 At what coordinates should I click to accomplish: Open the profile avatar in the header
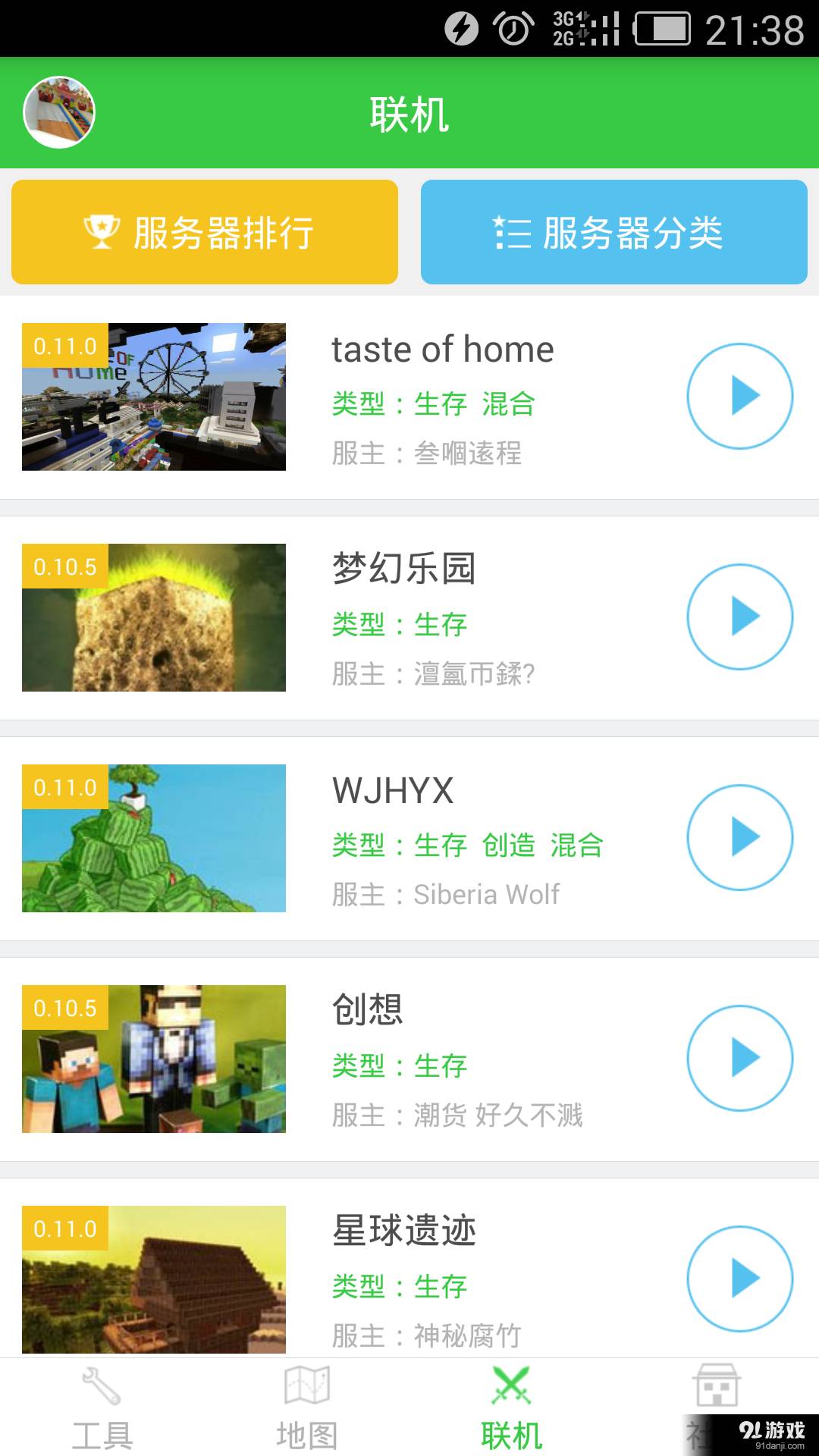[x=59, y=112]
